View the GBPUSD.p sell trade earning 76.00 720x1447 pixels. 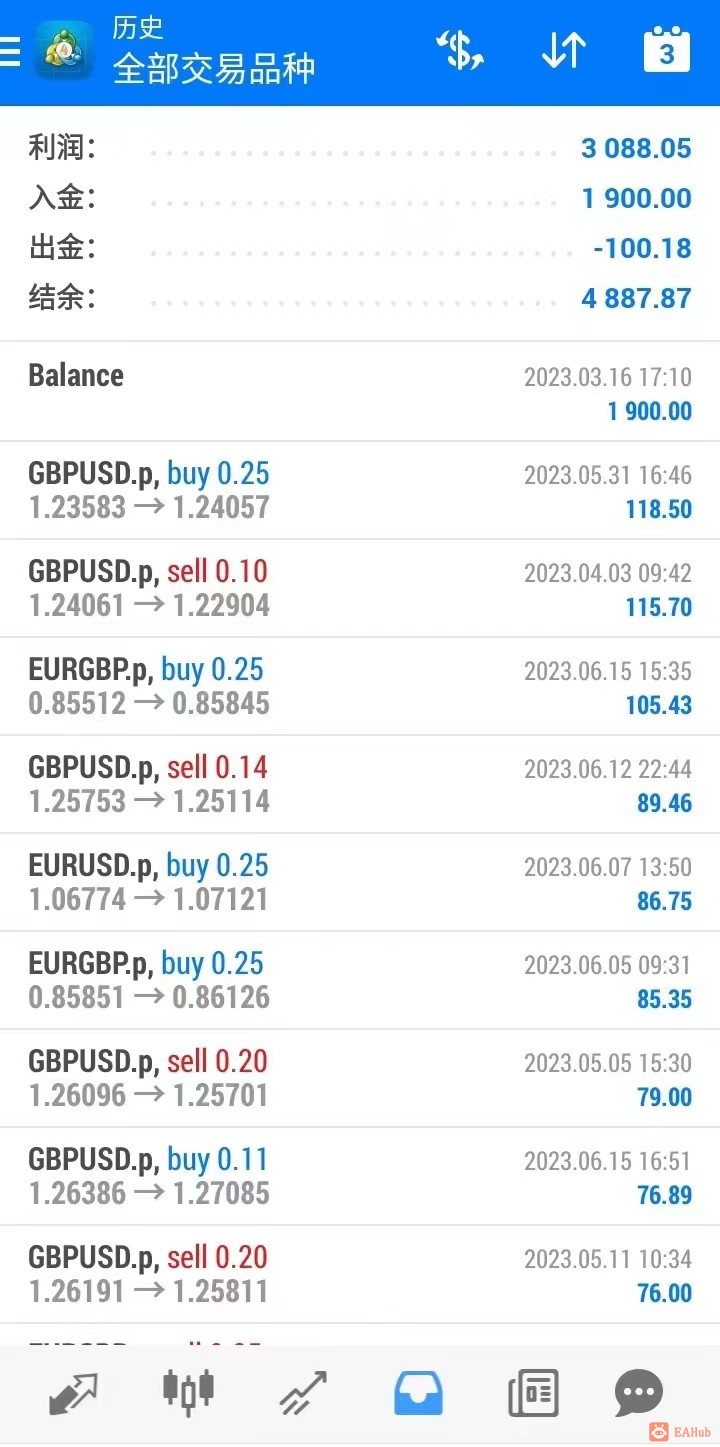(x=360, y=1274)
